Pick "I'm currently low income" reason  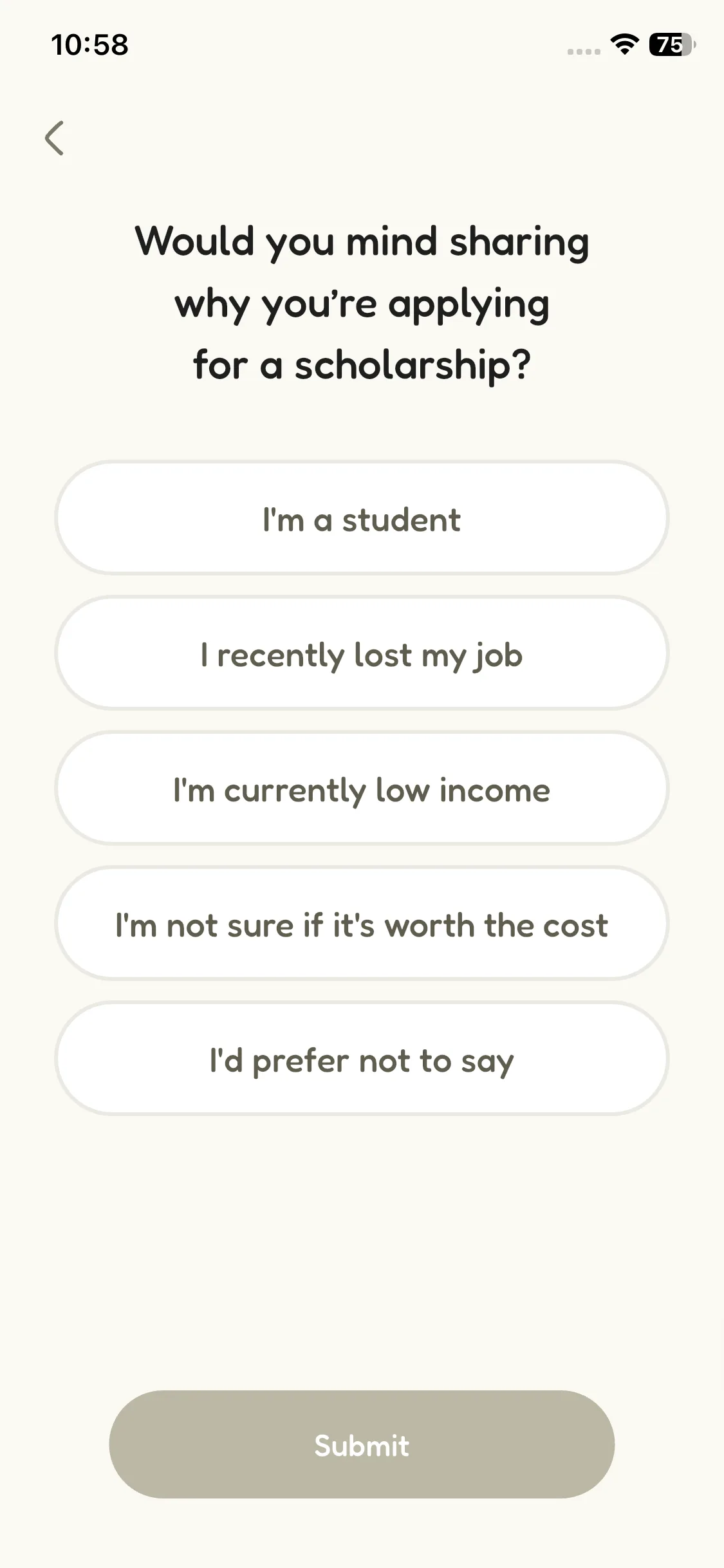(x=362, y=789)
